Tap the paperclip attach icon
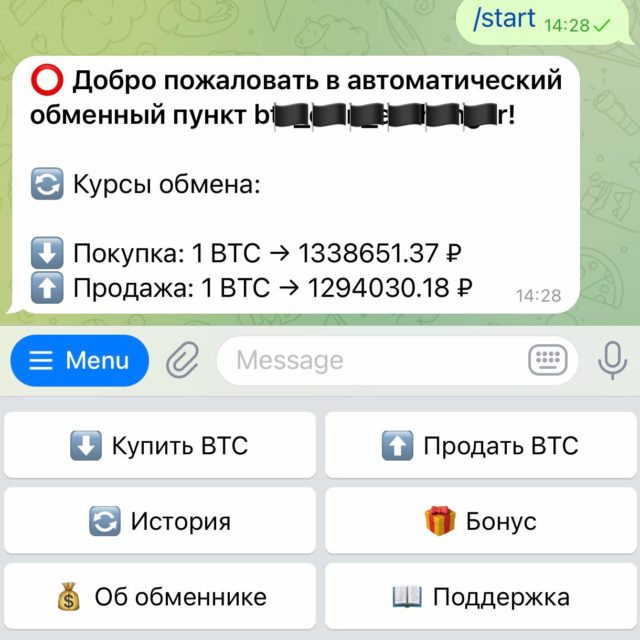 click(183, 361)
